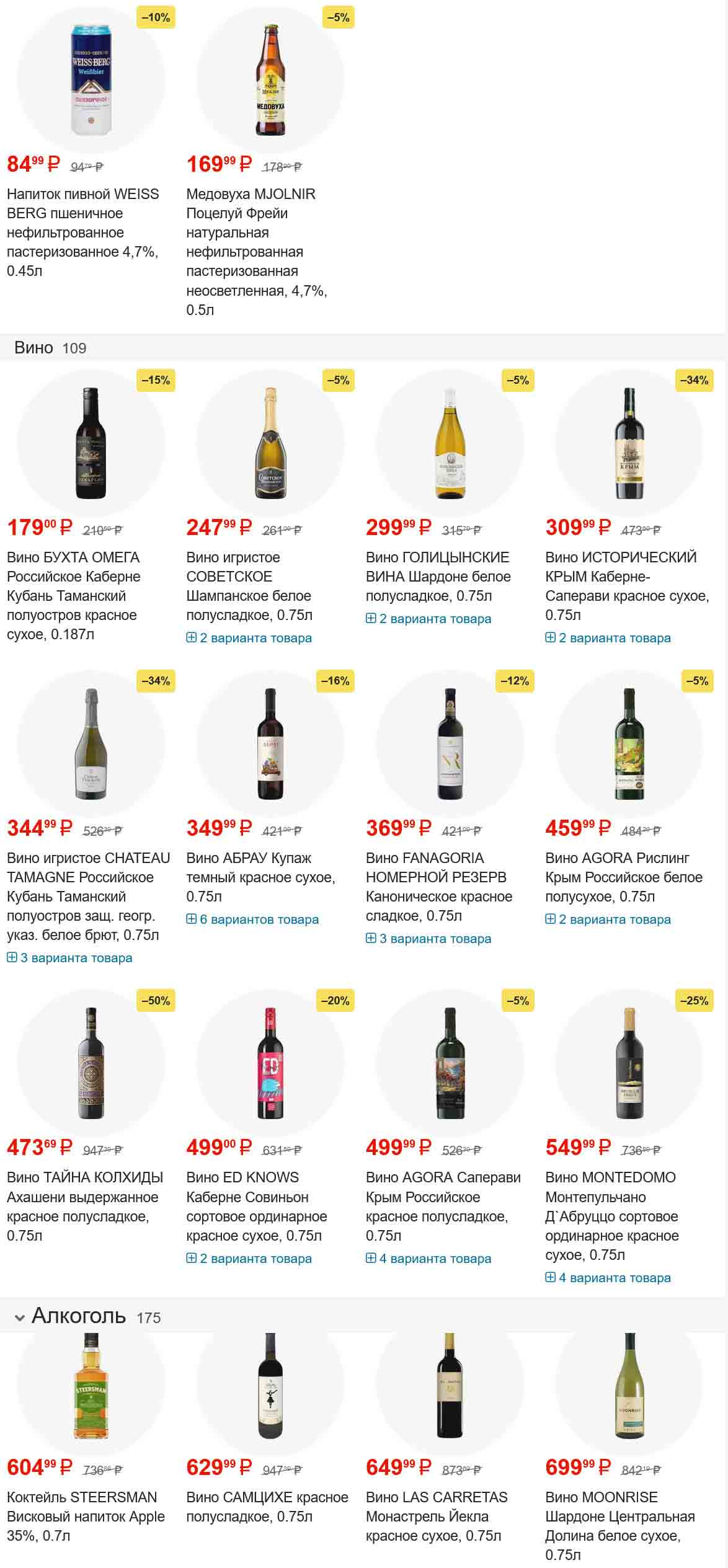Image resolution: width=728 pixels, height=1568 pixels.
Task: Open the MOONRISE Шардоне white wine
Action: coord(619,1525)
